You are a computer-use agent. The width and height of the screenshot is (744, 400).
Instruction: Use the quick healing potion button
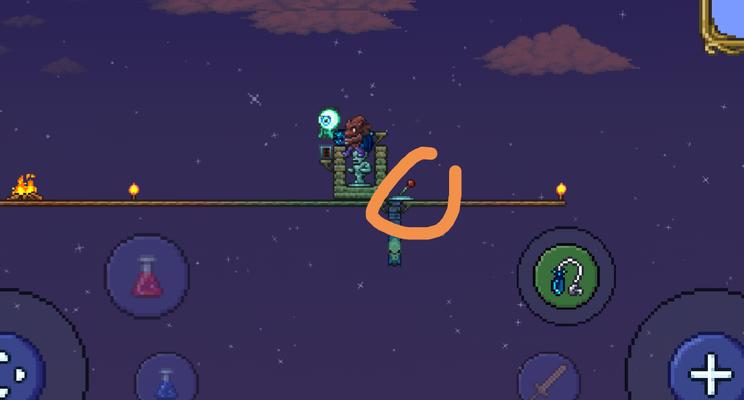pos(147,275)
